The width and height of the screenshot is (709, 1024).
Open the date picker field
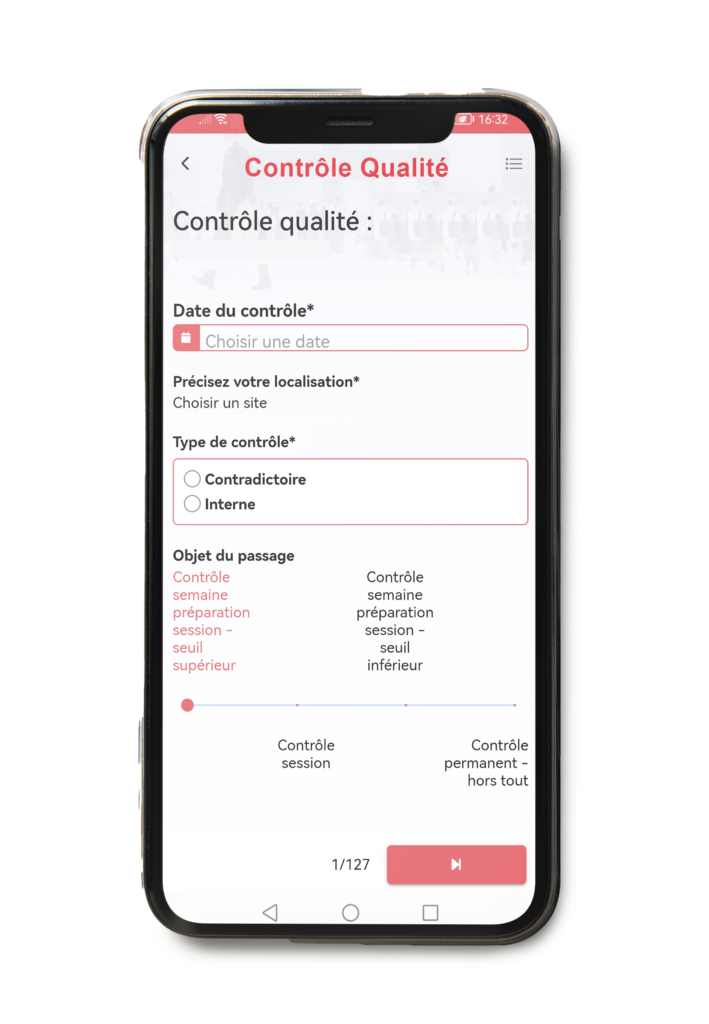point(363,340)
